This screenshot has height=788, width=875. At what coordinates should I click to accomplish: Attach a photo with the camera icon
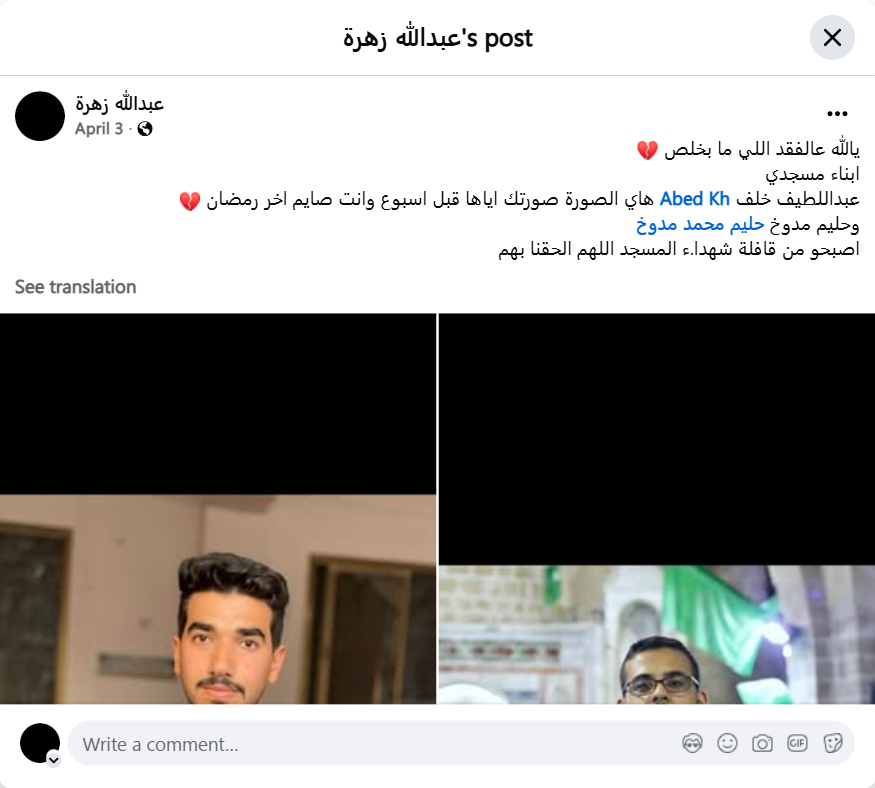tap(762, 743)
